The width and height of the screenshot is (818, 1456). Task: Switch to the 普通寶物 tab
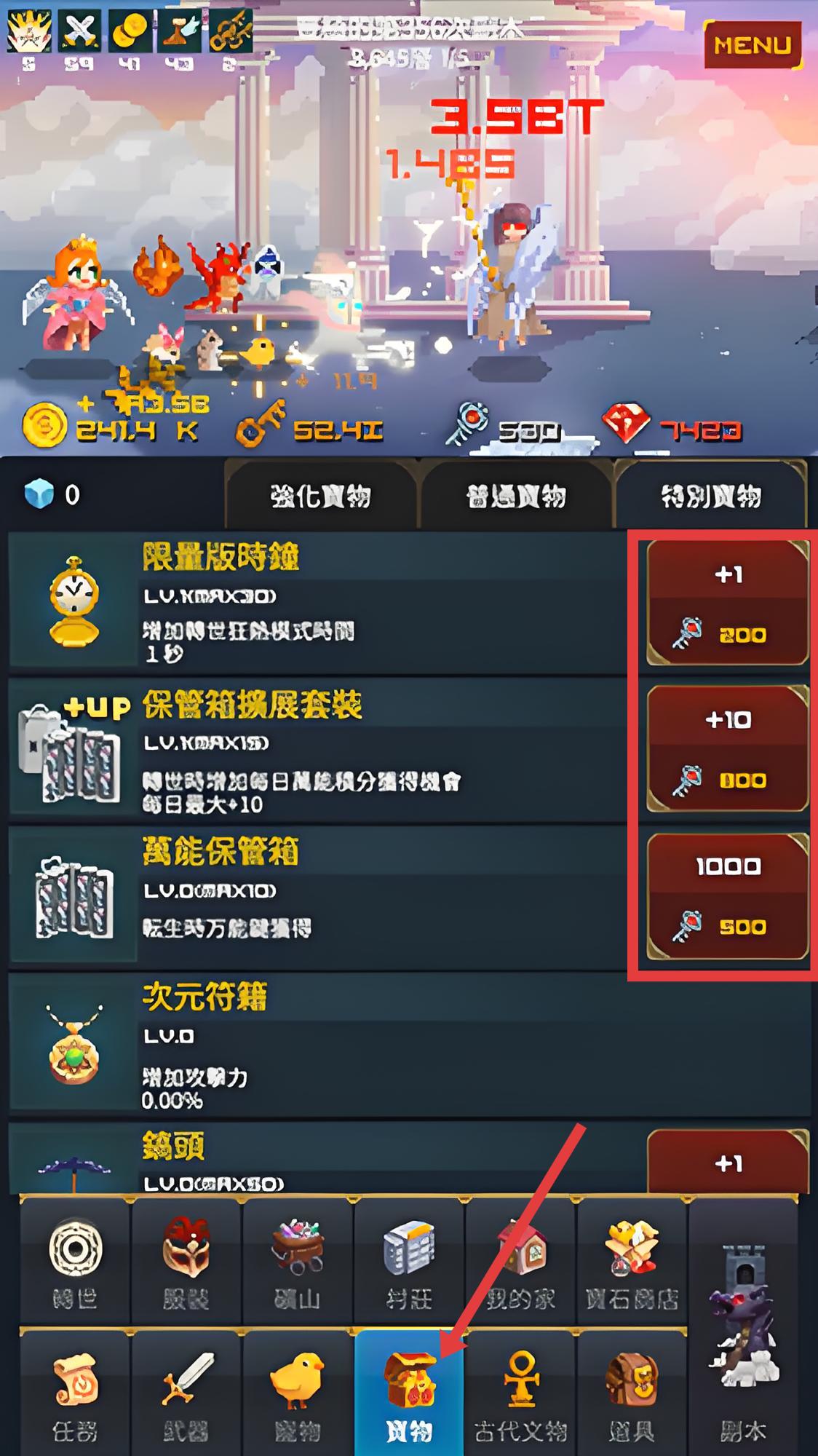click(x=516, y=495)
